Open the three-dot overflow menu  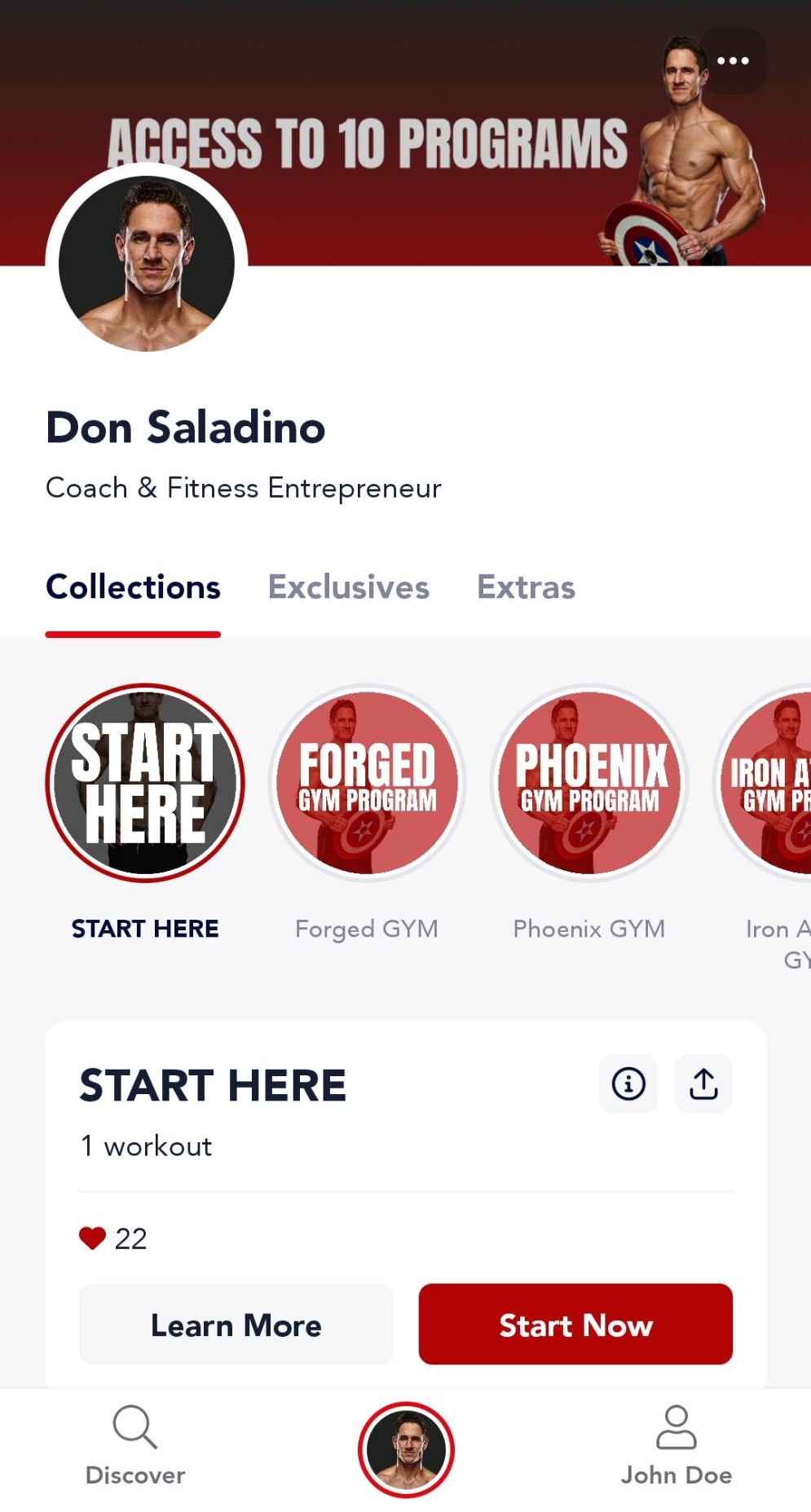[733, 61]
